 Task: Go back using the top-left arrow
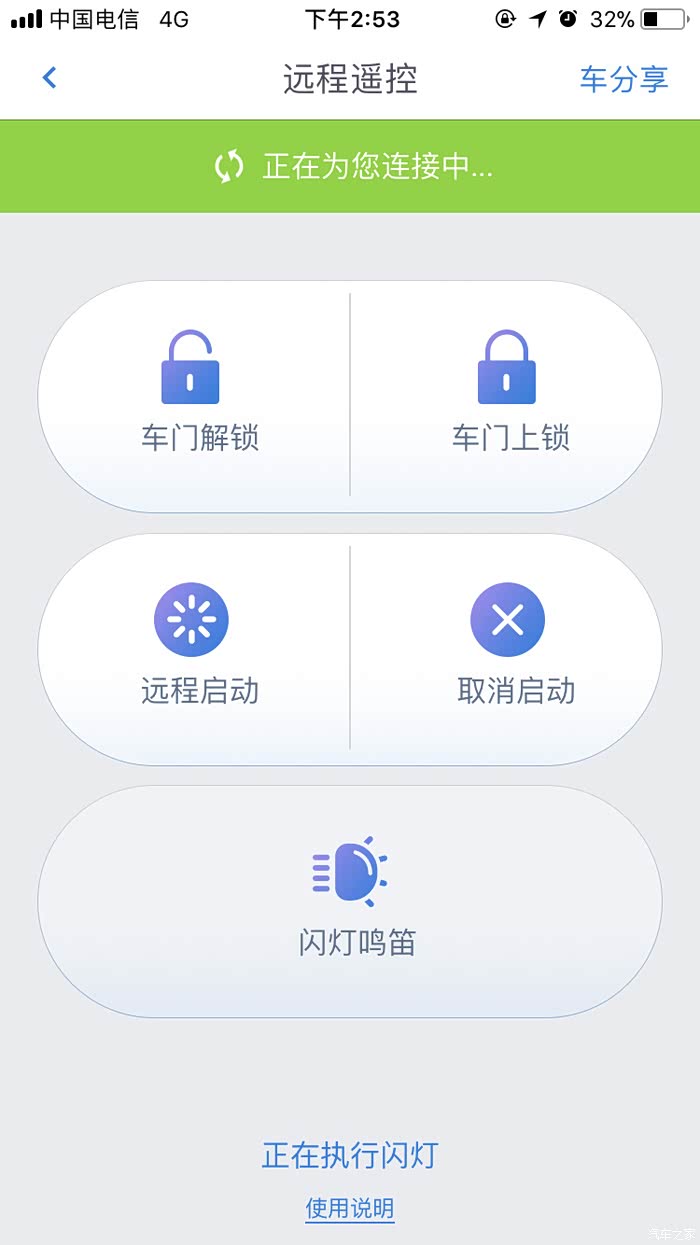point(49,78)
